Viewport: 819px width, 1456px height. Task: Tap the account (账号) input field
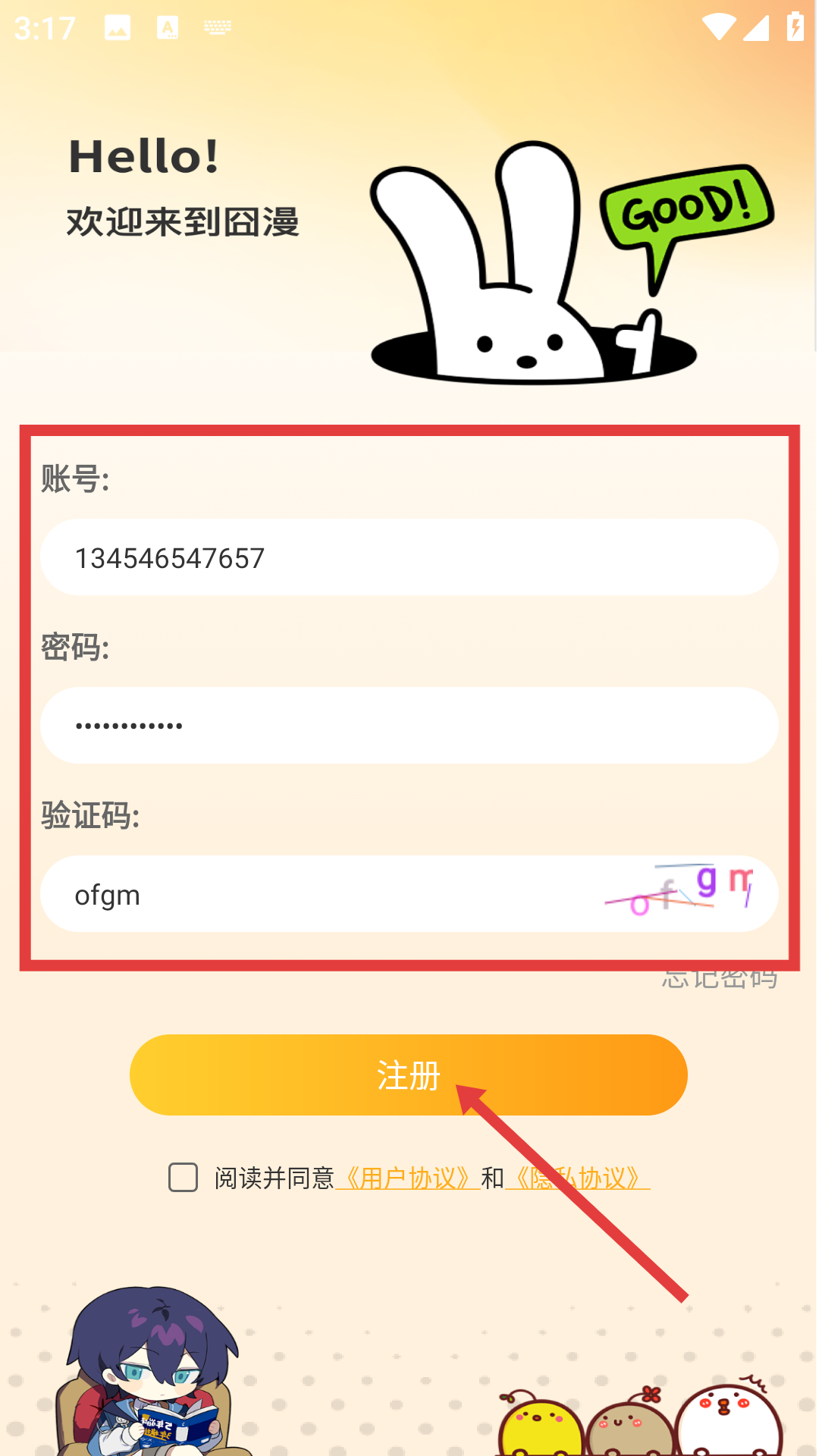point(409,557)
